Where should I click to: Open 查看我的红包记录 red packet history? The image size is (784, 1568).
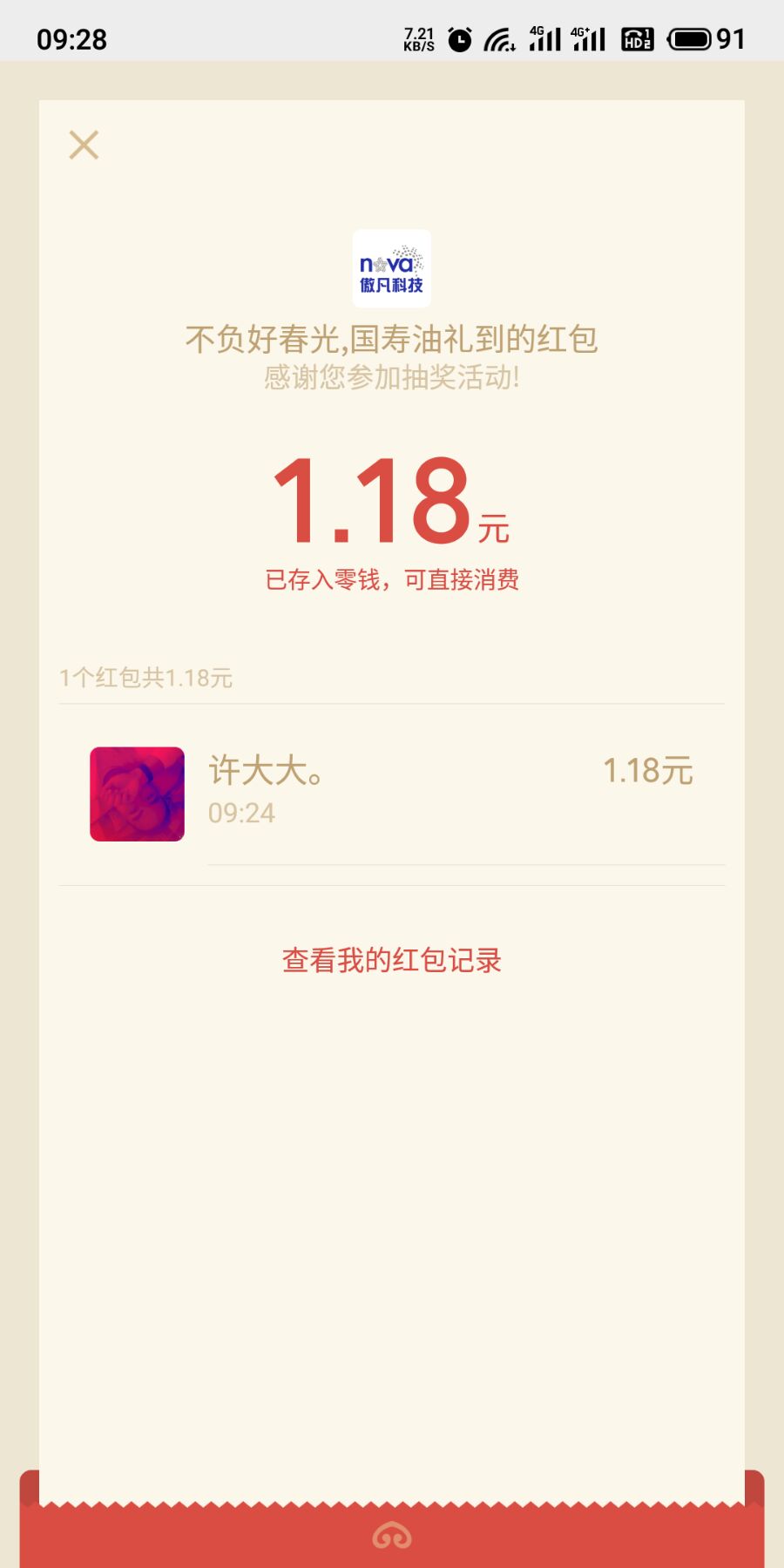[x=391, y=958]
